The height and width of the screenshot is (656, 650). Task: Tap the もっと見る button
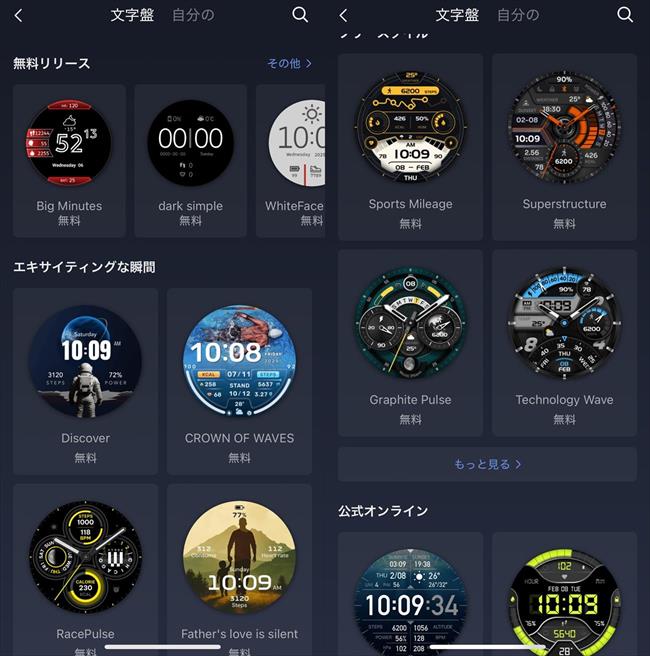tap(487, 464)
